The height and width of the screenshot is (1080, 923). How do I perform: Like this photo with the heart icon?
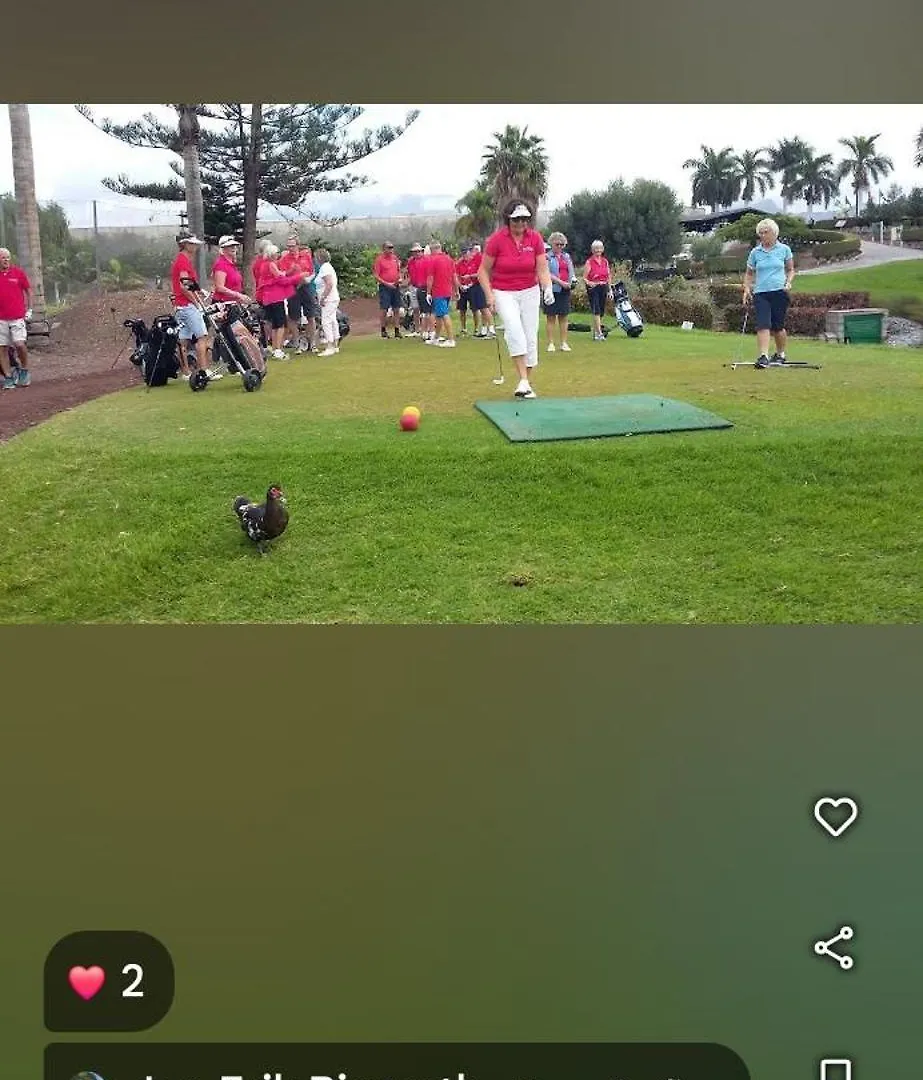coord(835,817)
